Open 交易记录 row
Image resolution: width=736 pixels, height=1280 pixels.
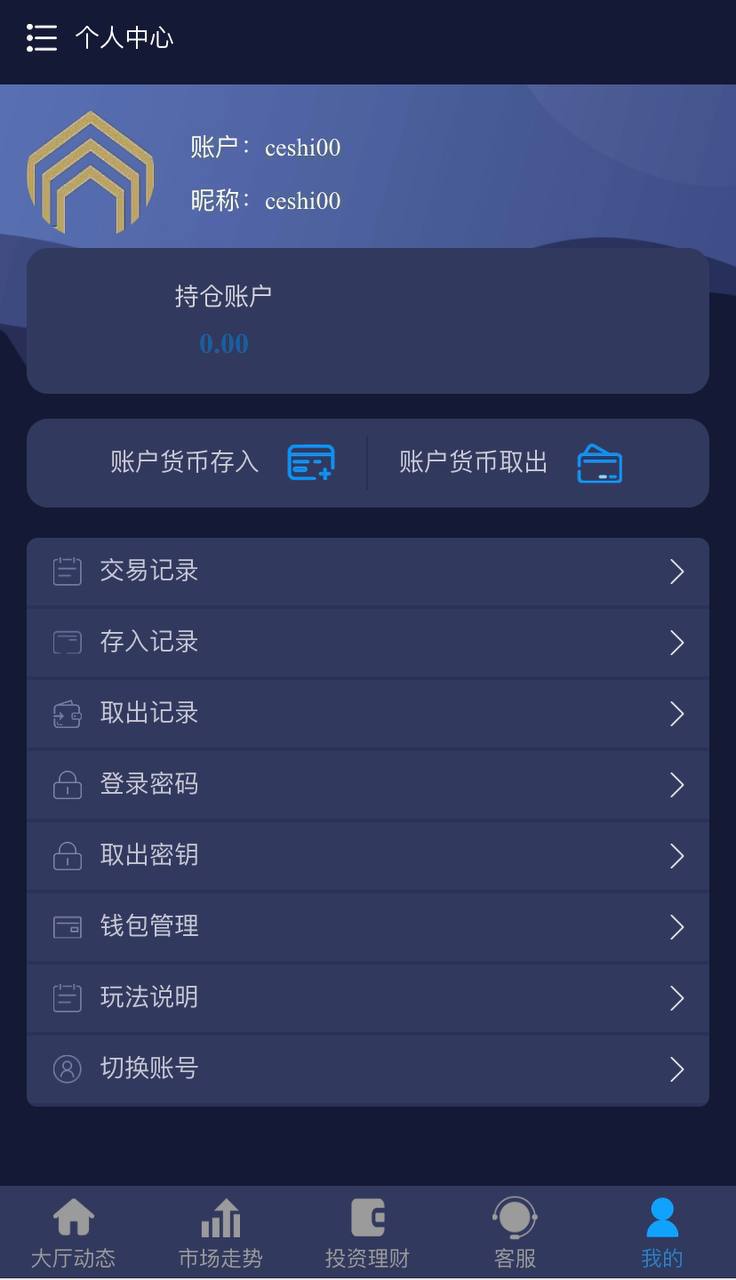pos(367,571)
